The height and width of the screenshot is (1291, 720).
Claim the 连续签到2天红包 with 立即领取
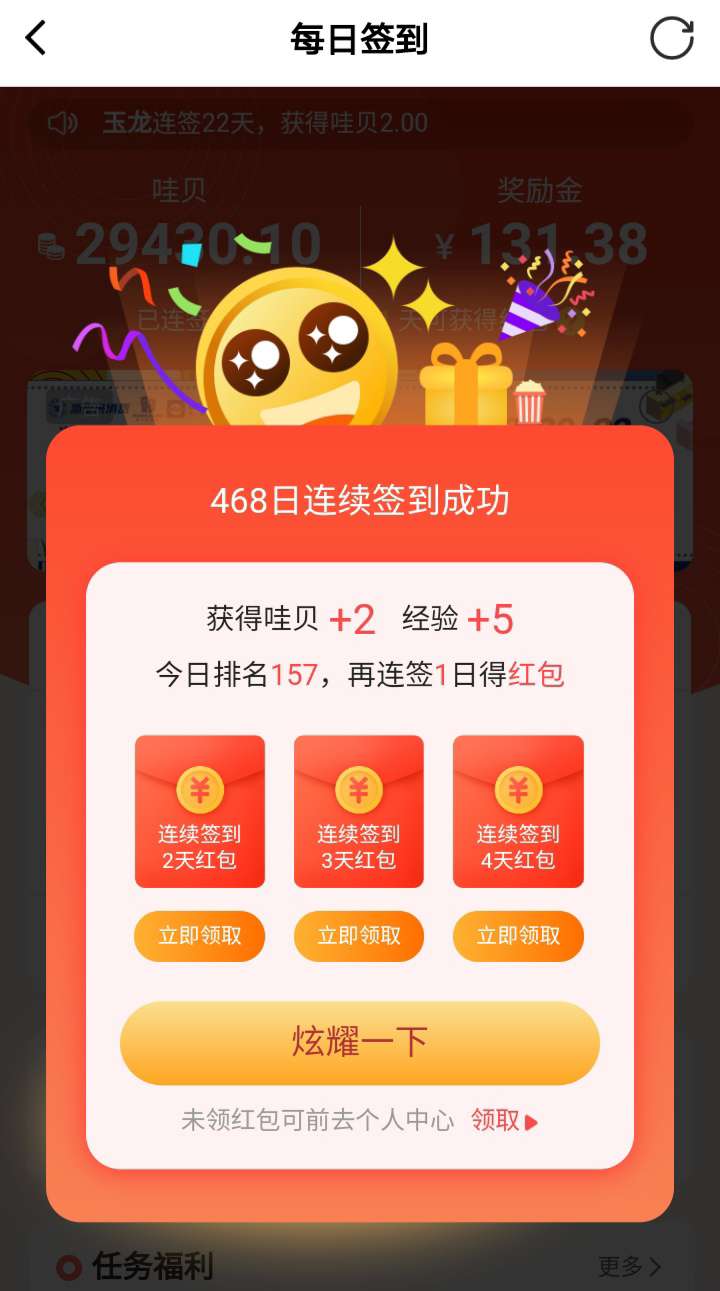pyautogui.click(x=200, y=936)
